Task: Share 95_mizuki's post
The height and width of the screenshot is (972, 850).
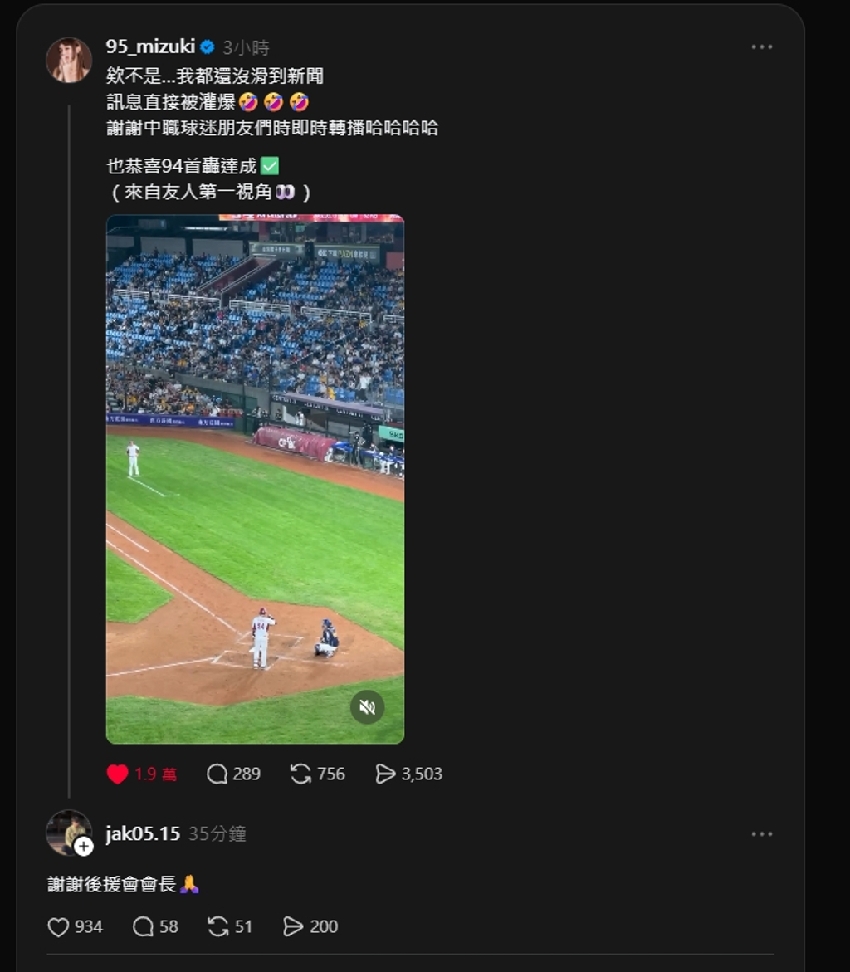Action: [x=385, y=774]
